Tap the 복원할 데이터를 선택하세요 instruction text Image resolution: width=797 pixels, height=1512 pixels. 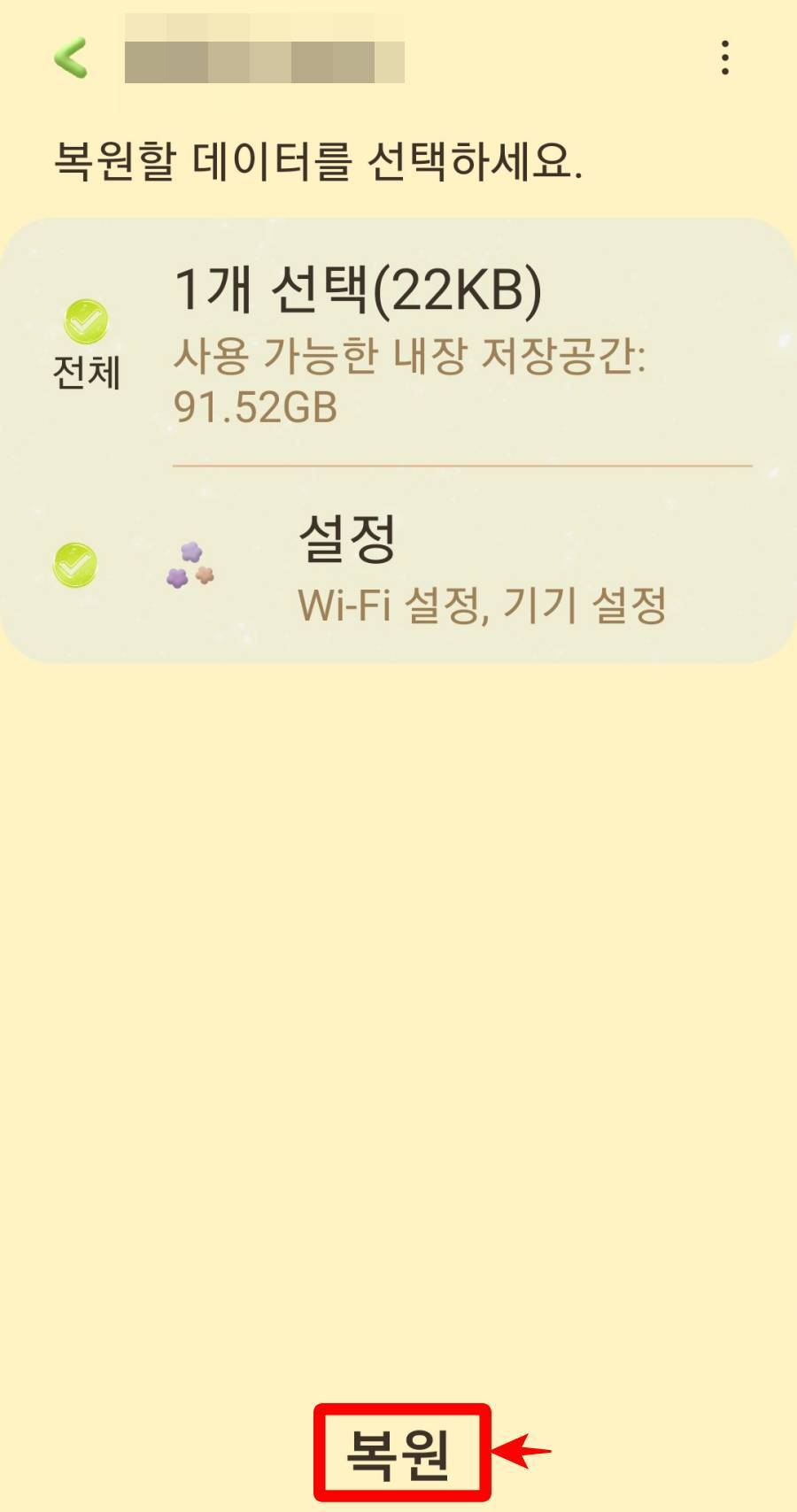[x=324, y=156]
